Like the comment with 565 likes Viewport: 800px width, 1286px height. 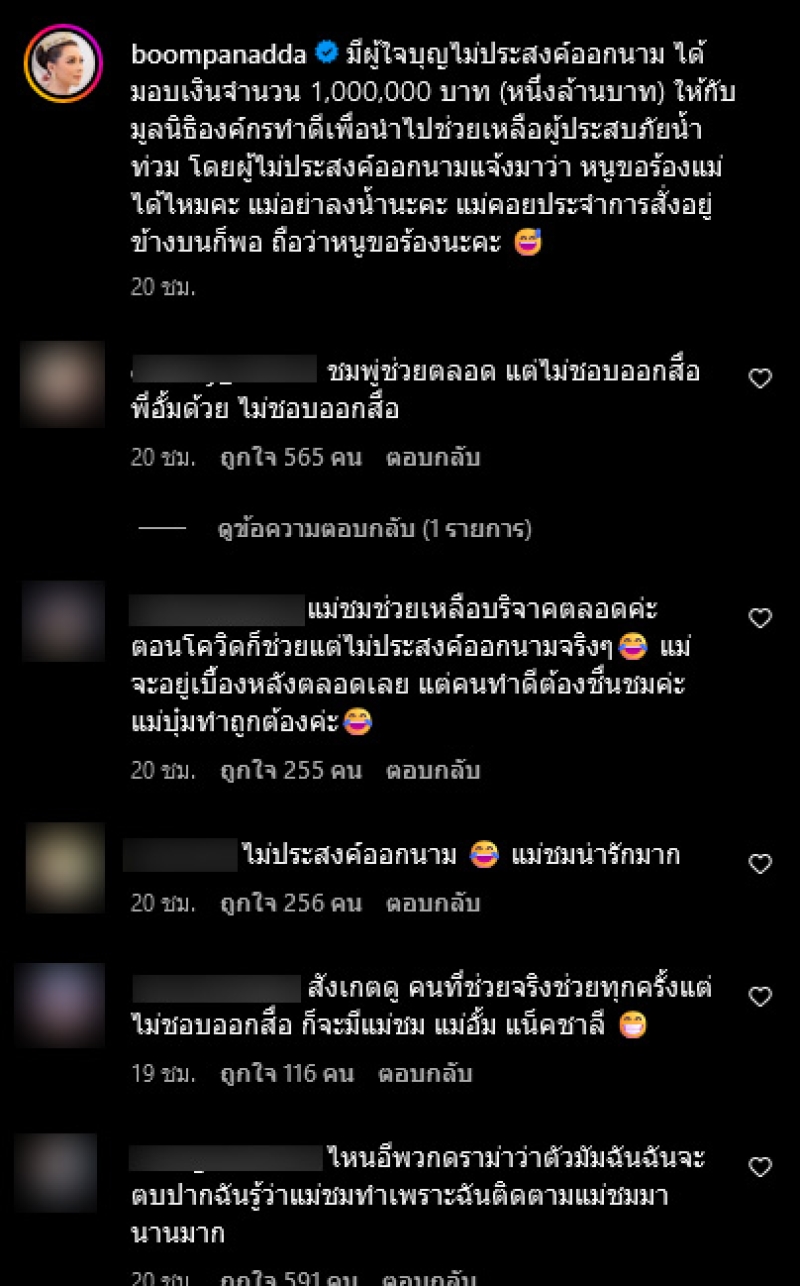coord(760,378)
